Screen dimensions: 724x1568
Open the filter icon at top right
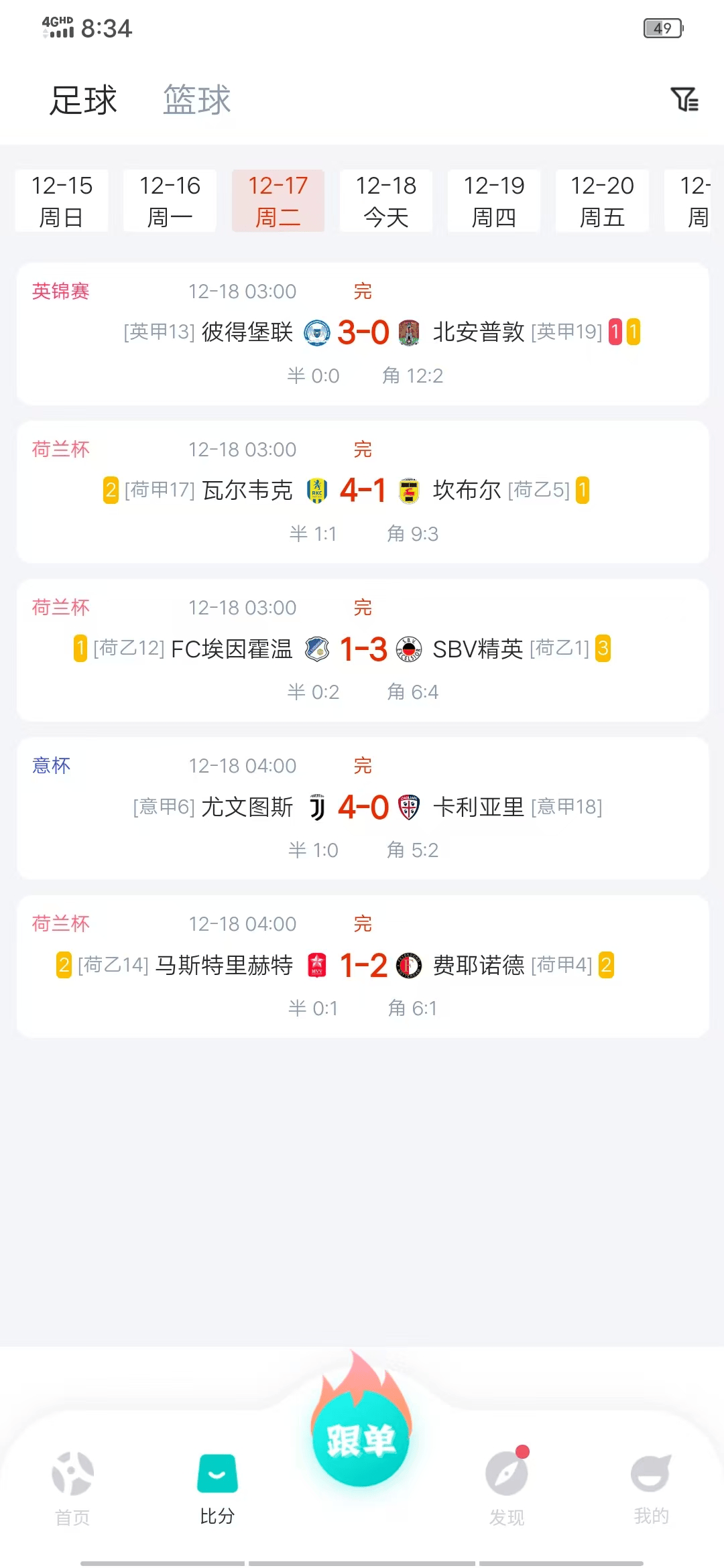[684, 101]
